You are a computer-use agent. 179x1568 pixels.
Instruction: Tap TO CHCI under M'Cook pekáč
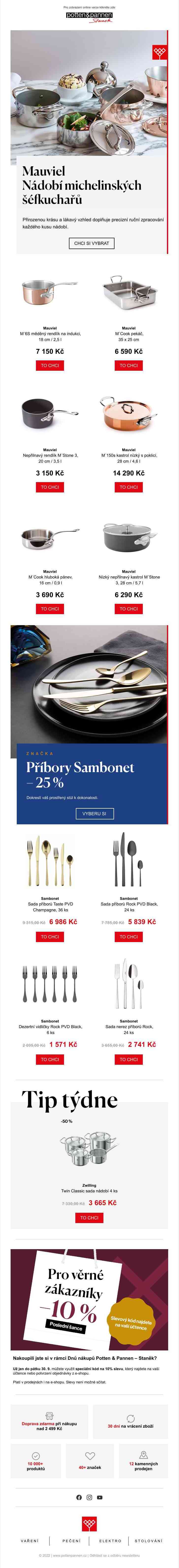tap(129, 365)
